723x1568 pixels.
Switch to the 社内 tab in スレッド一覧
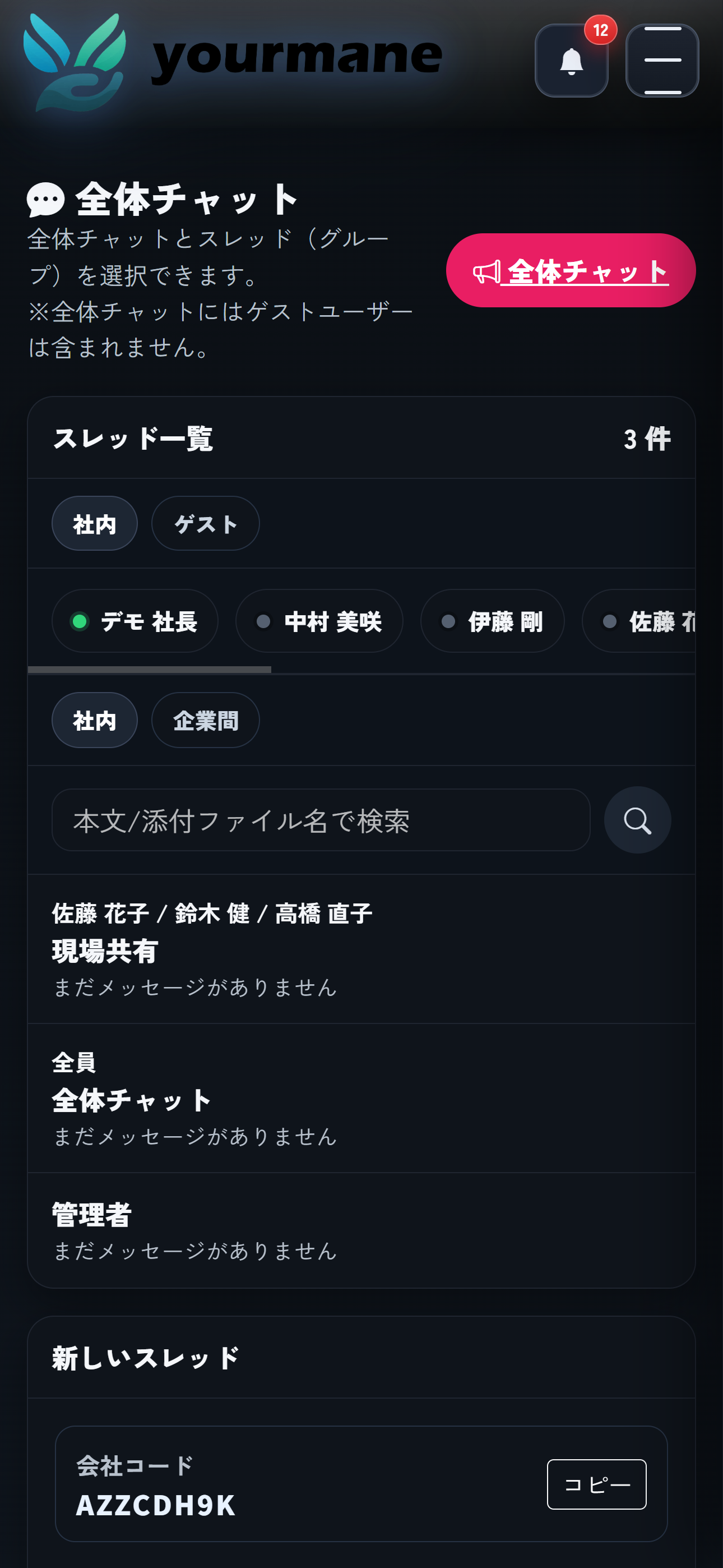pyautogui.click(x=94, y=523)
